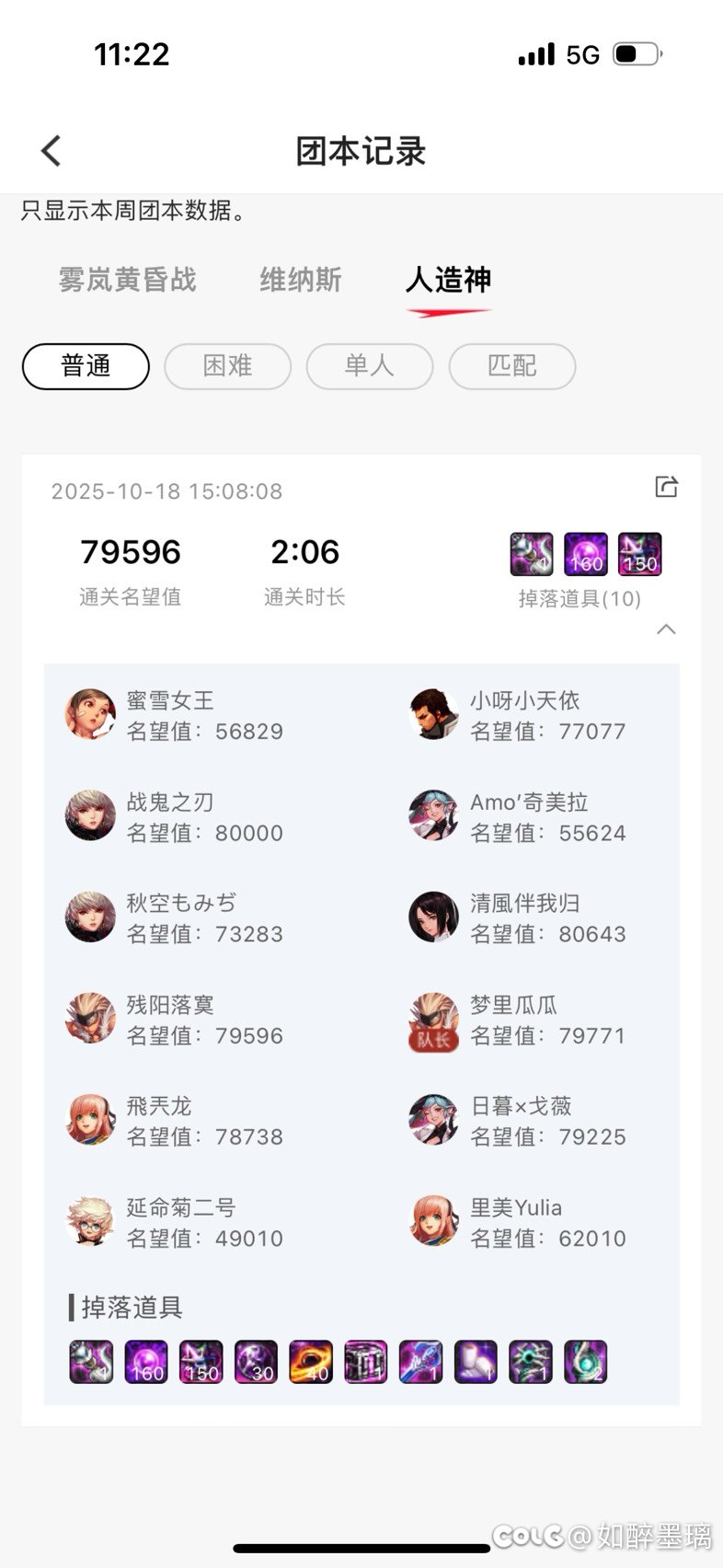Select the 人造神 tab
Screen dimensions: 723x1568
click(448, 280)
